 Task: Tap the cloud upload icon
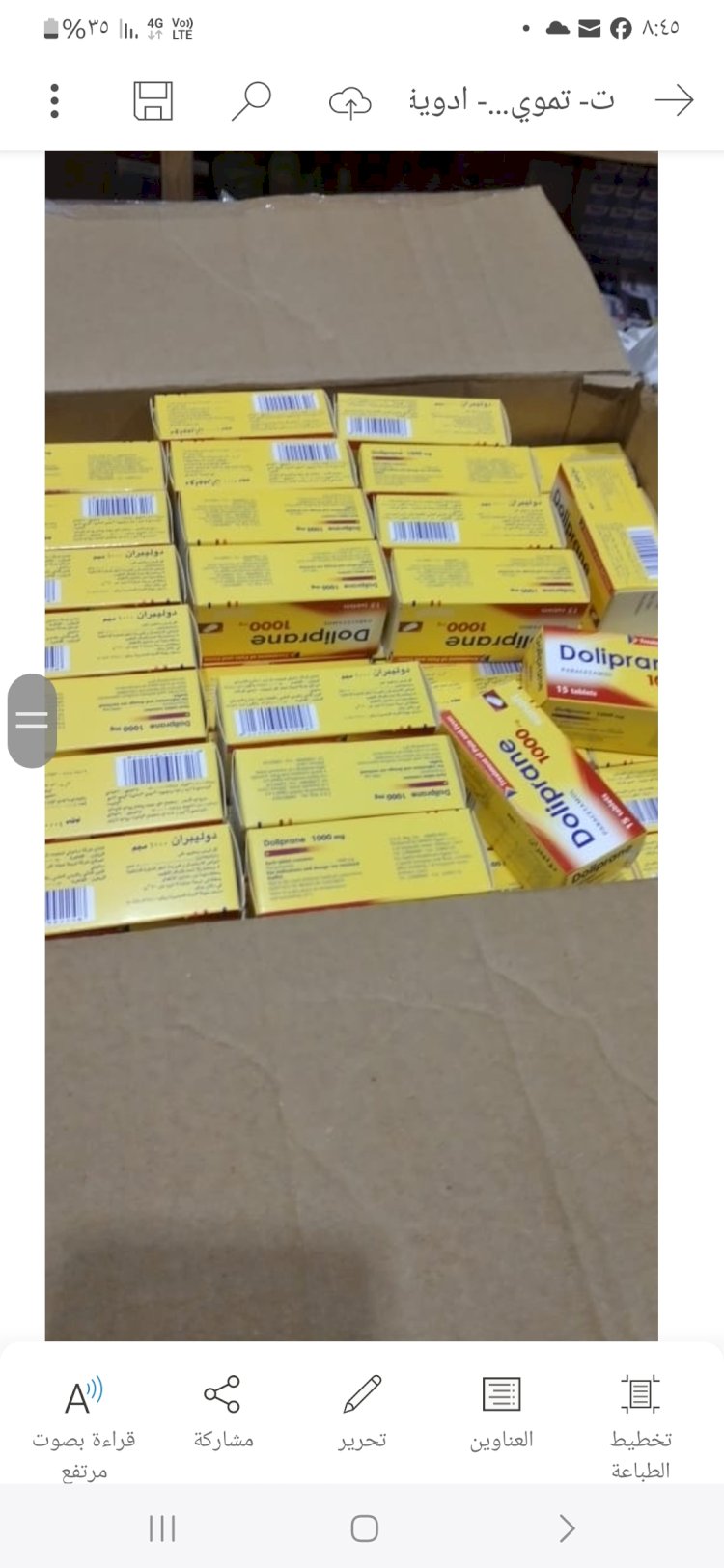coord(349,100)
